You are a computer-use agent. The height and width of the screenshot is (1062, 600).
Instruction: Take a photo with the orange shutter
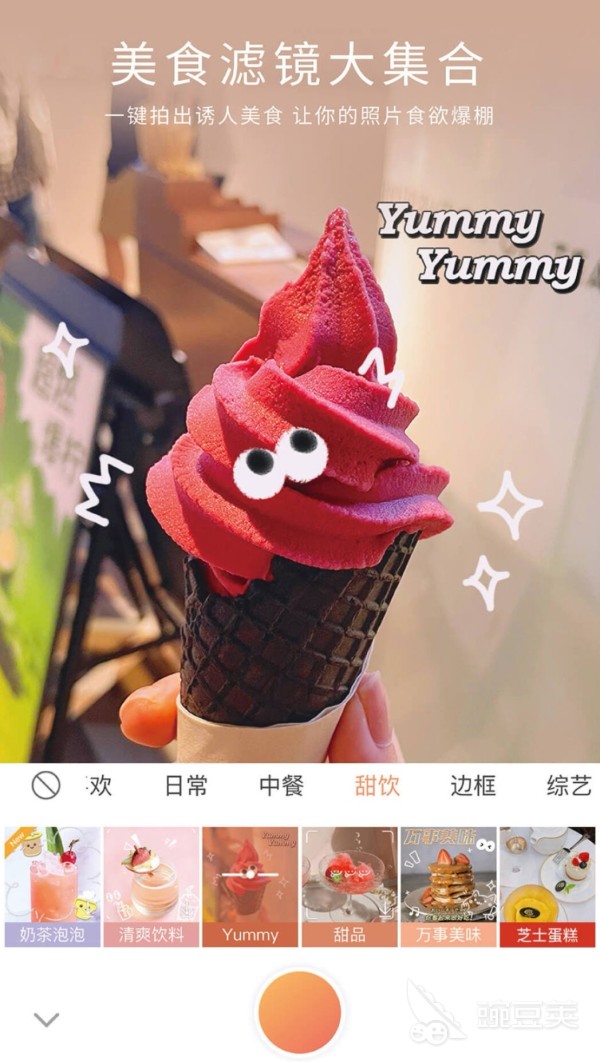[299, 1013]
